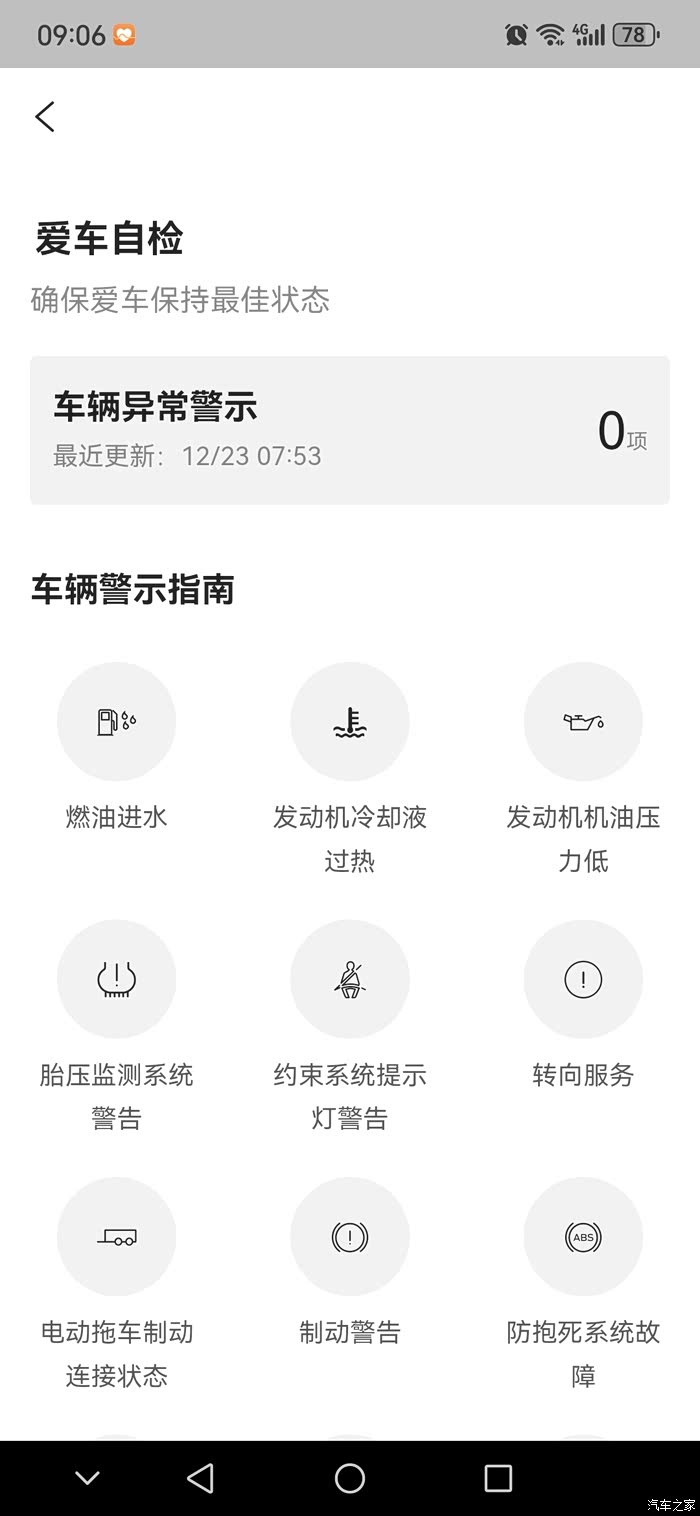Tap the system home button
700x1516 pixels.
tap(349, 1478)
